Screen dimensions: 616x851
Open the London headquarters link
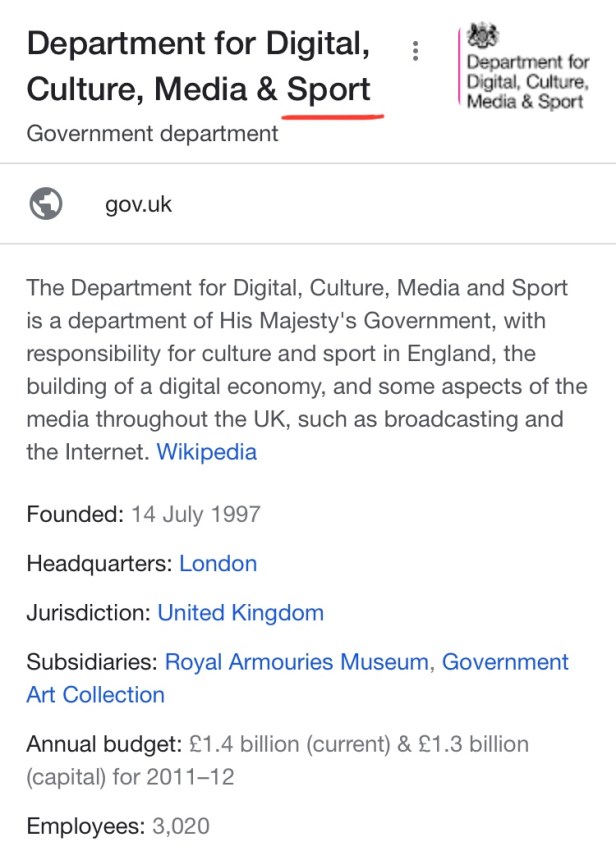tap(218, 563)
